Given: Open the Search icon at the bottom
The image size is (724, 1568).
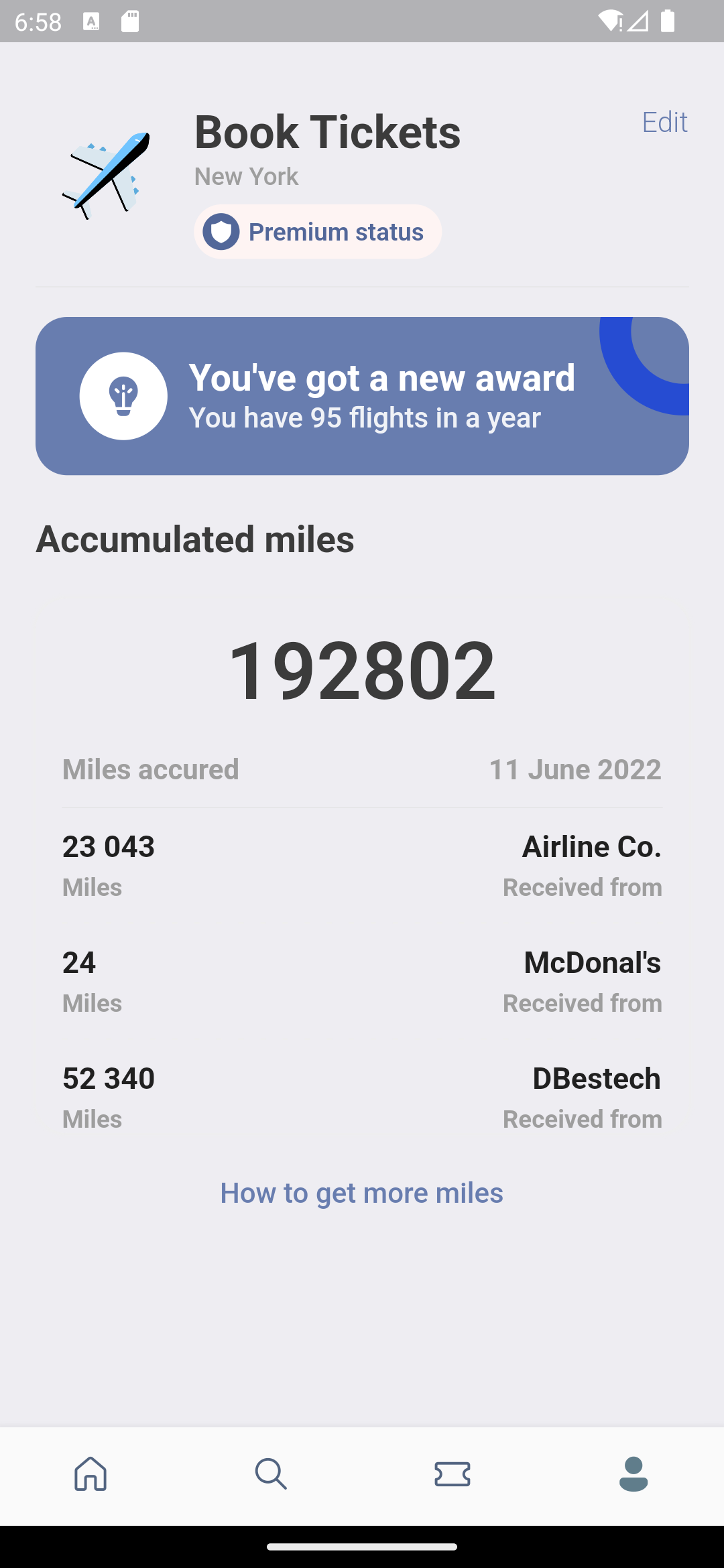Looking at the screenshot, I should point(271,1474).
